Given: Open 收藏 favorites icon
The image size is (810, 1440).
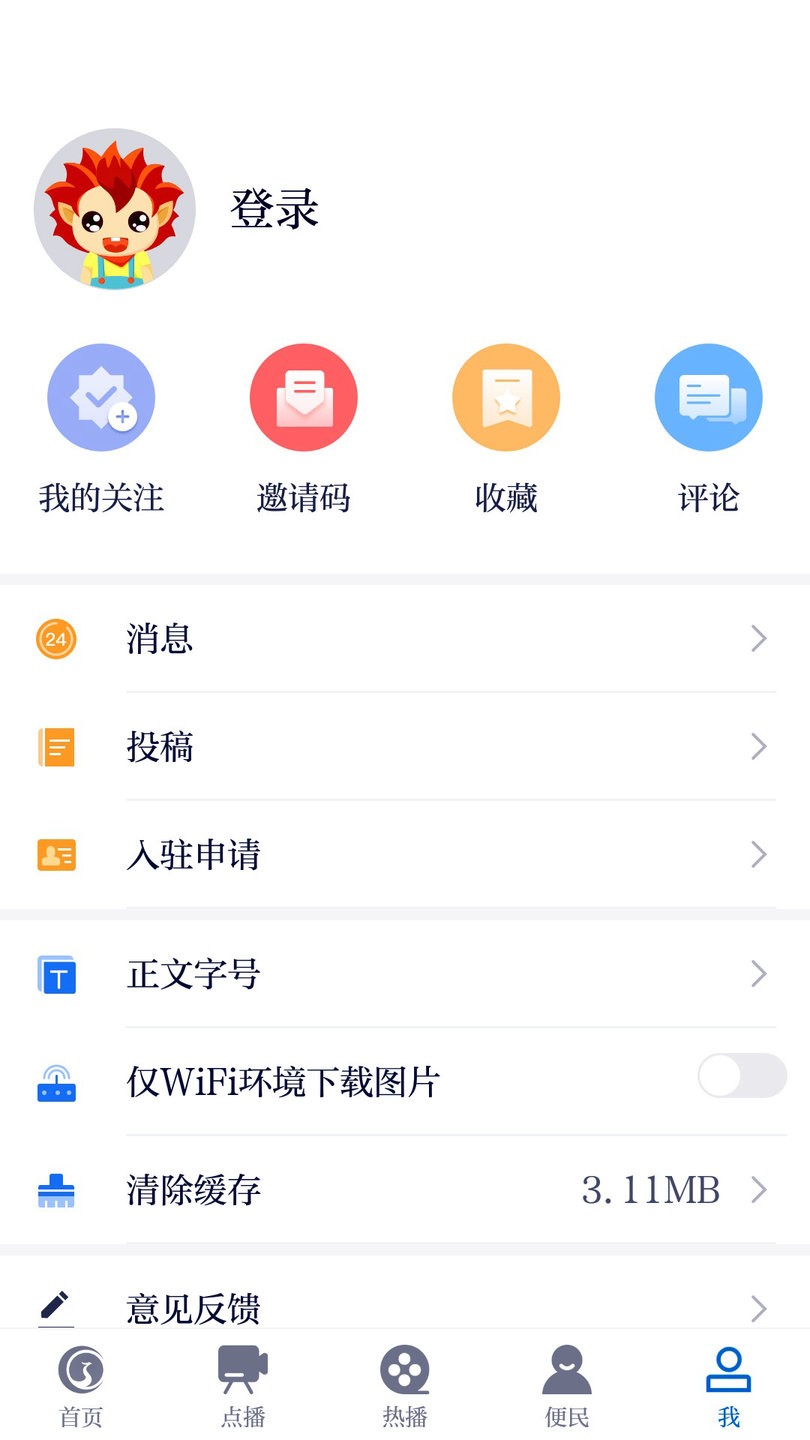Looking at the screenshot, I should click(506, 396).
